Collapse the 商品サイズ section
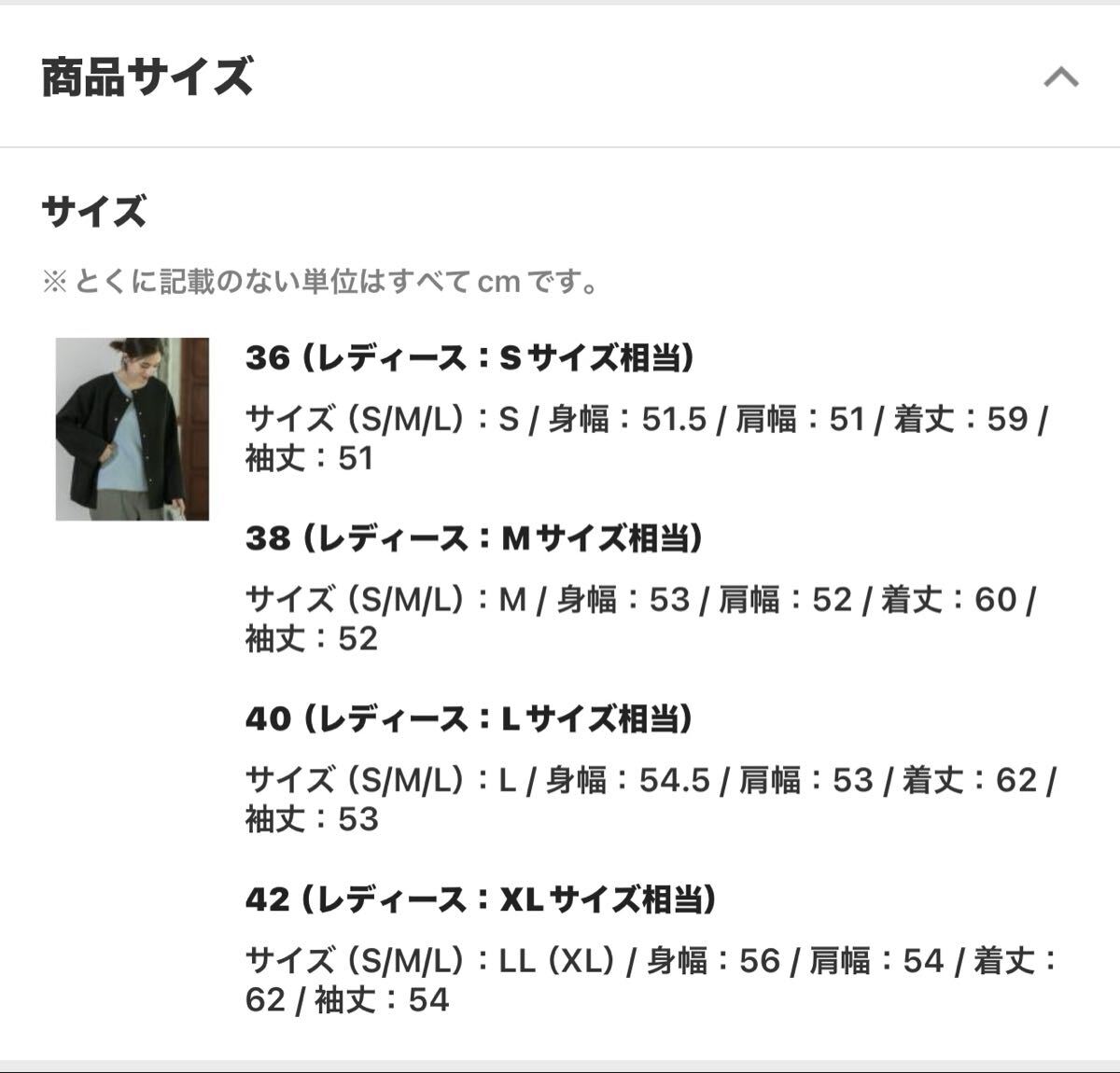 tap(1060, 77)
